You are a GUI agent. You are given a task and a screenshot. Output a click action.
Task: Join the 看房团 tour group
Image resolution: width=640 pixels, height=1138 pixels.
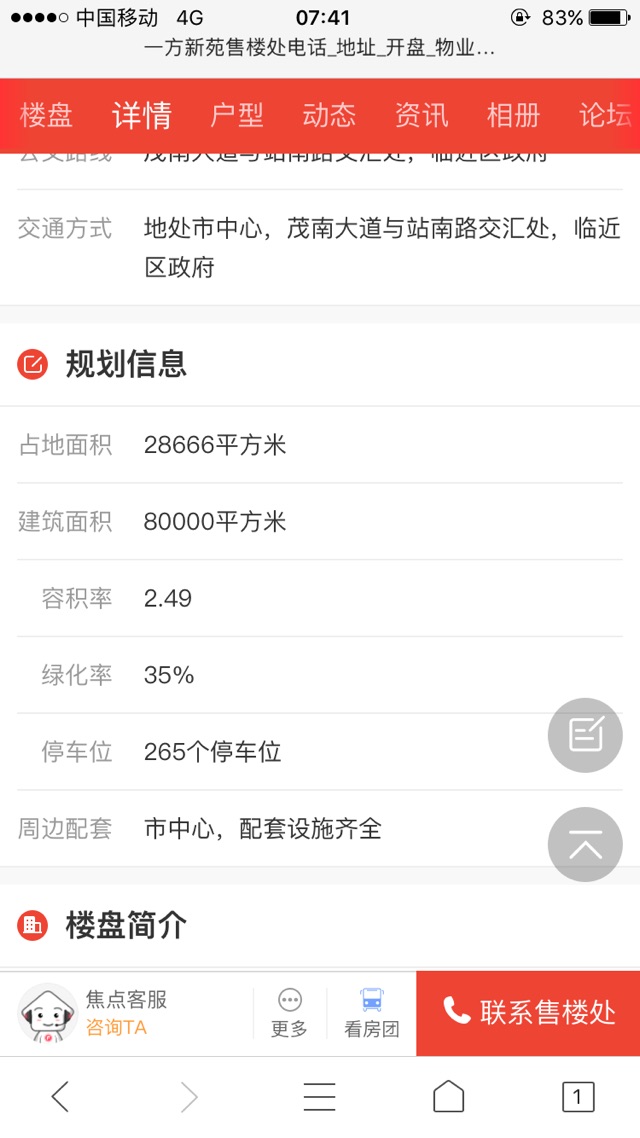(372, 1013)
